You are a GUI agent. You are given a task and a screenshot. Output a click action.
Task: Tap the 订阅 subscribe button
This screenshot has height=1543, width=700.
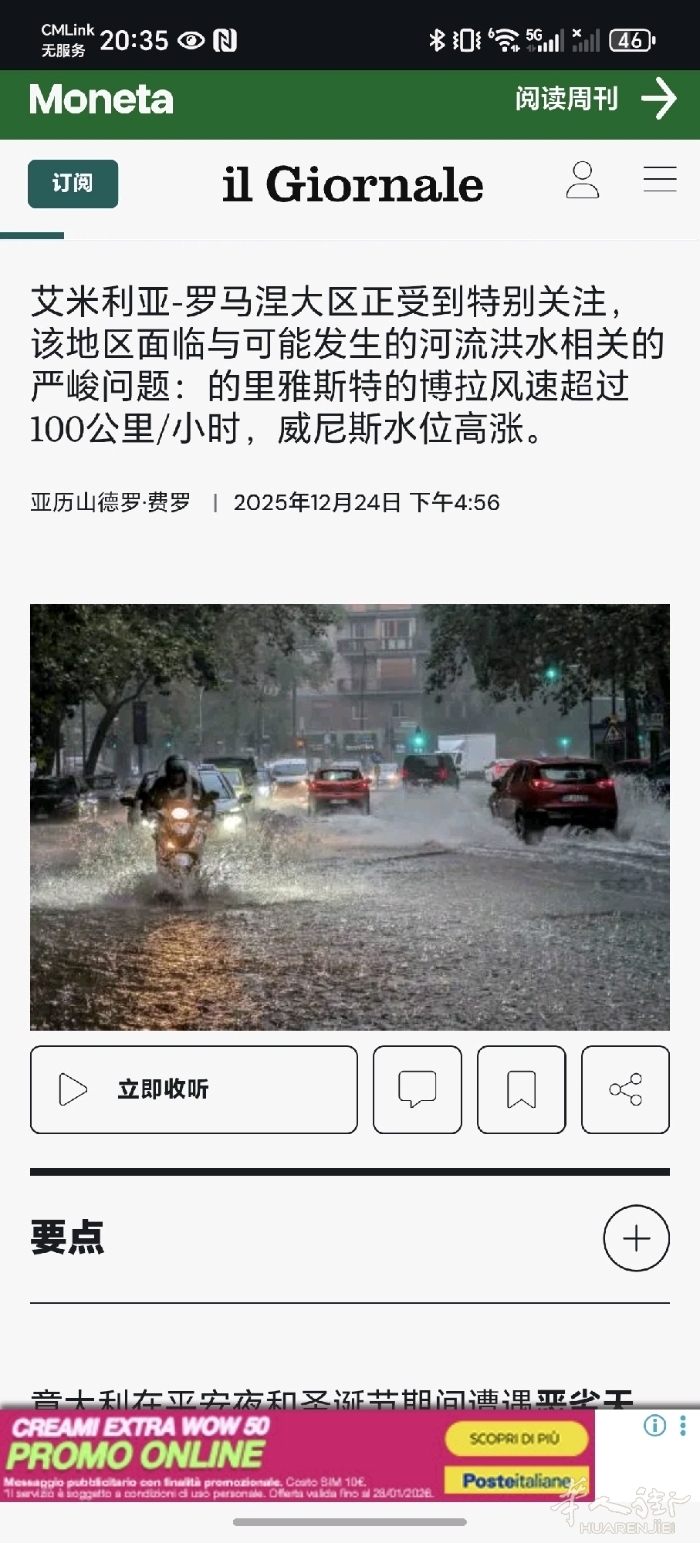point(72,184)
